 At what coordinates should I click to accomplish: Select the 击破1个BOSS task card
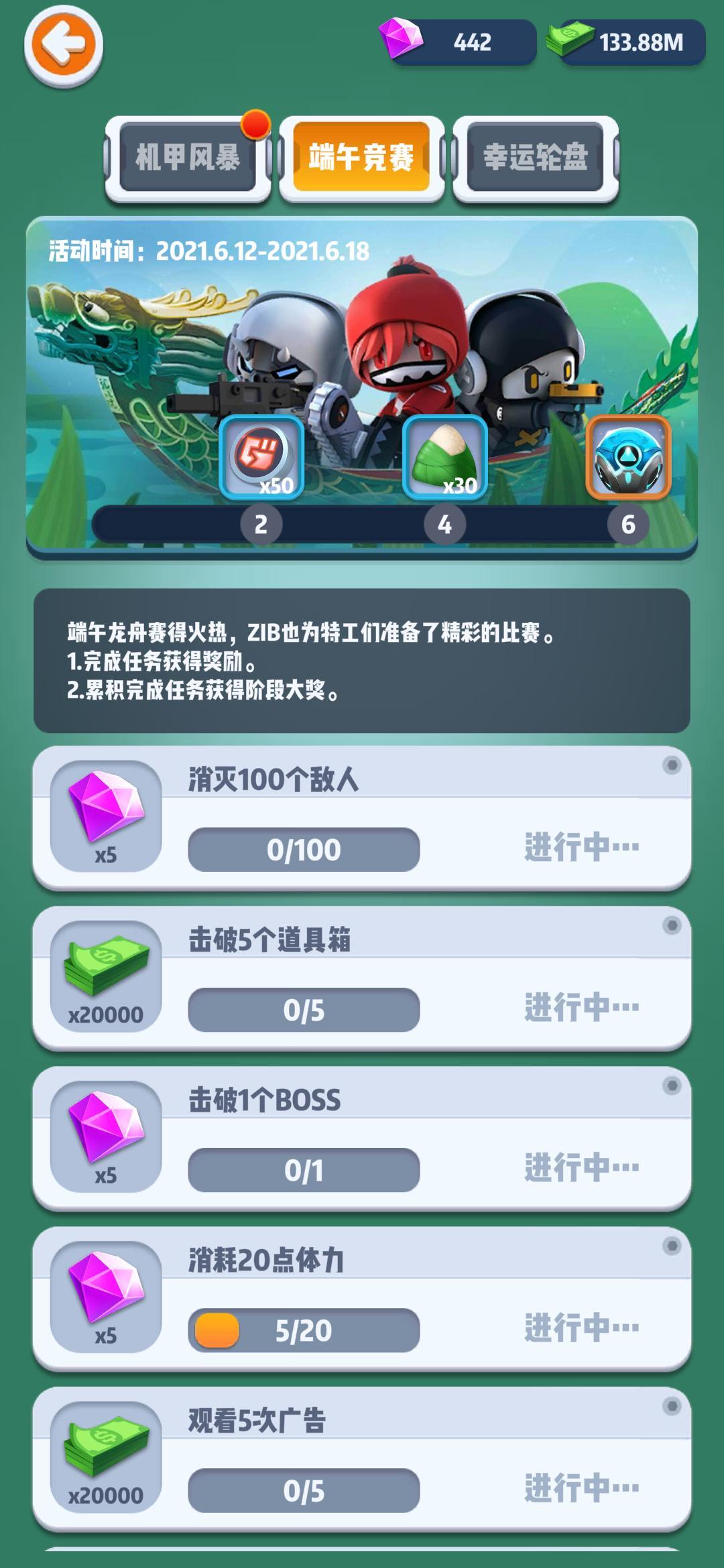click(362, 1138)
